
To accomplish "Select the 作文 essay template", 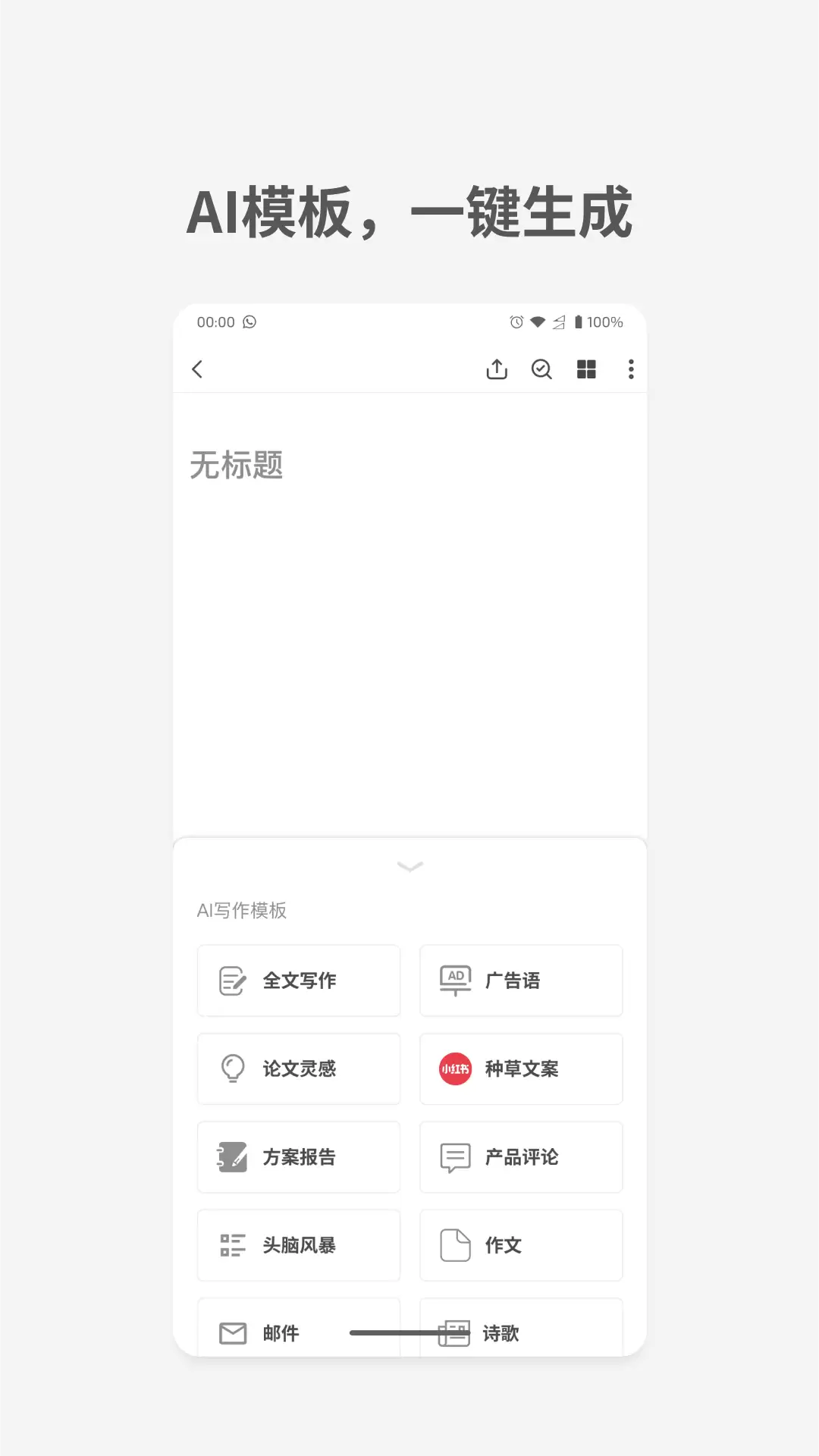I will [x=521, y=1246].
